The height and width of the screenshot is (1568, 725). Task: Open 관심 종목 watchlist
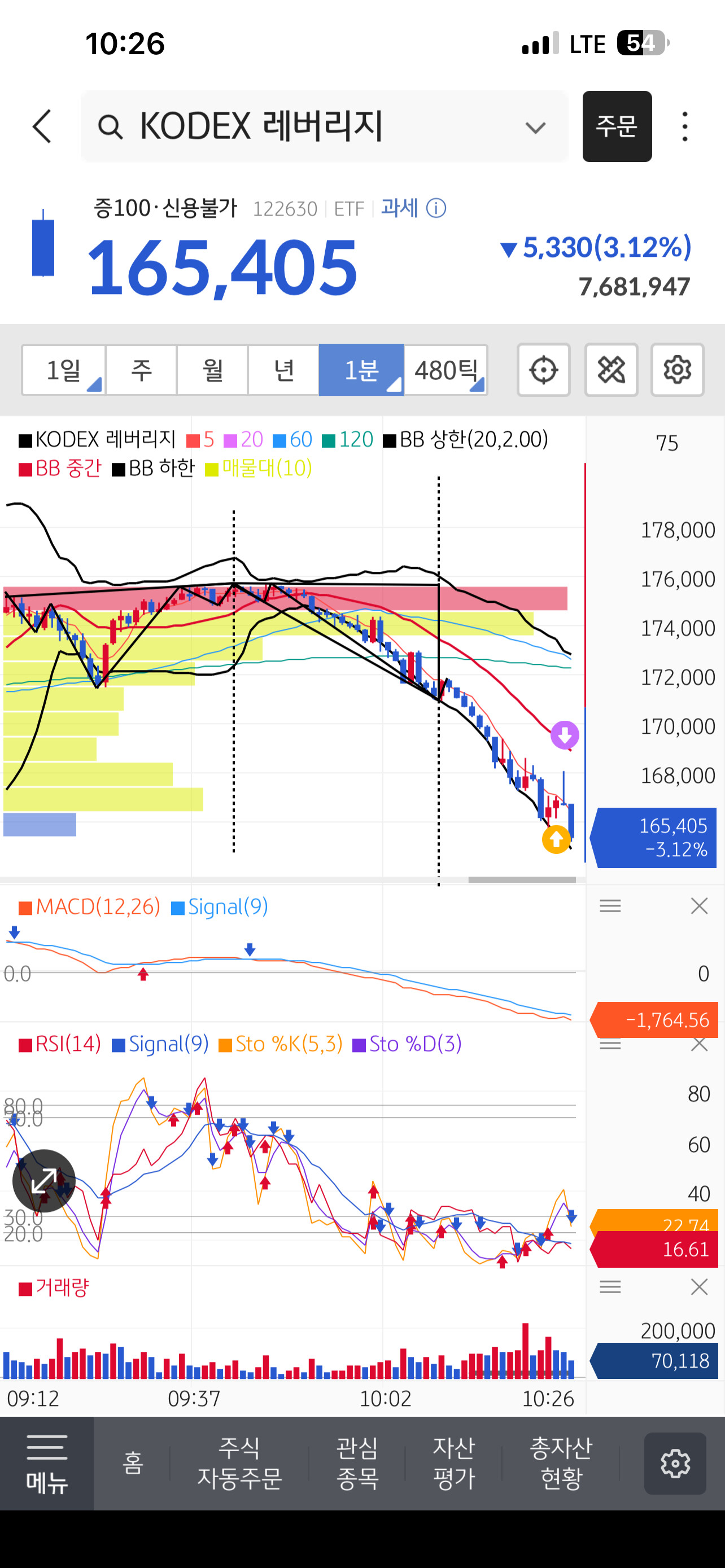tap(357, 1464)
